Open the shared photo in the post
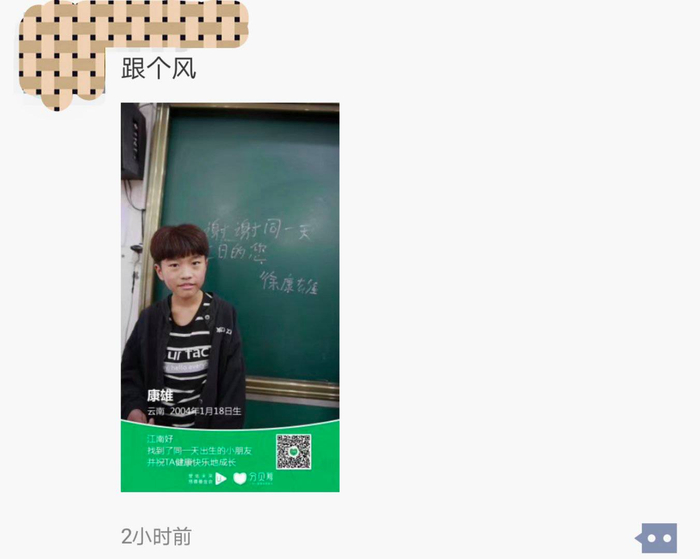Image resolution: width=700 pixels, height=559 pixels. 230,297
